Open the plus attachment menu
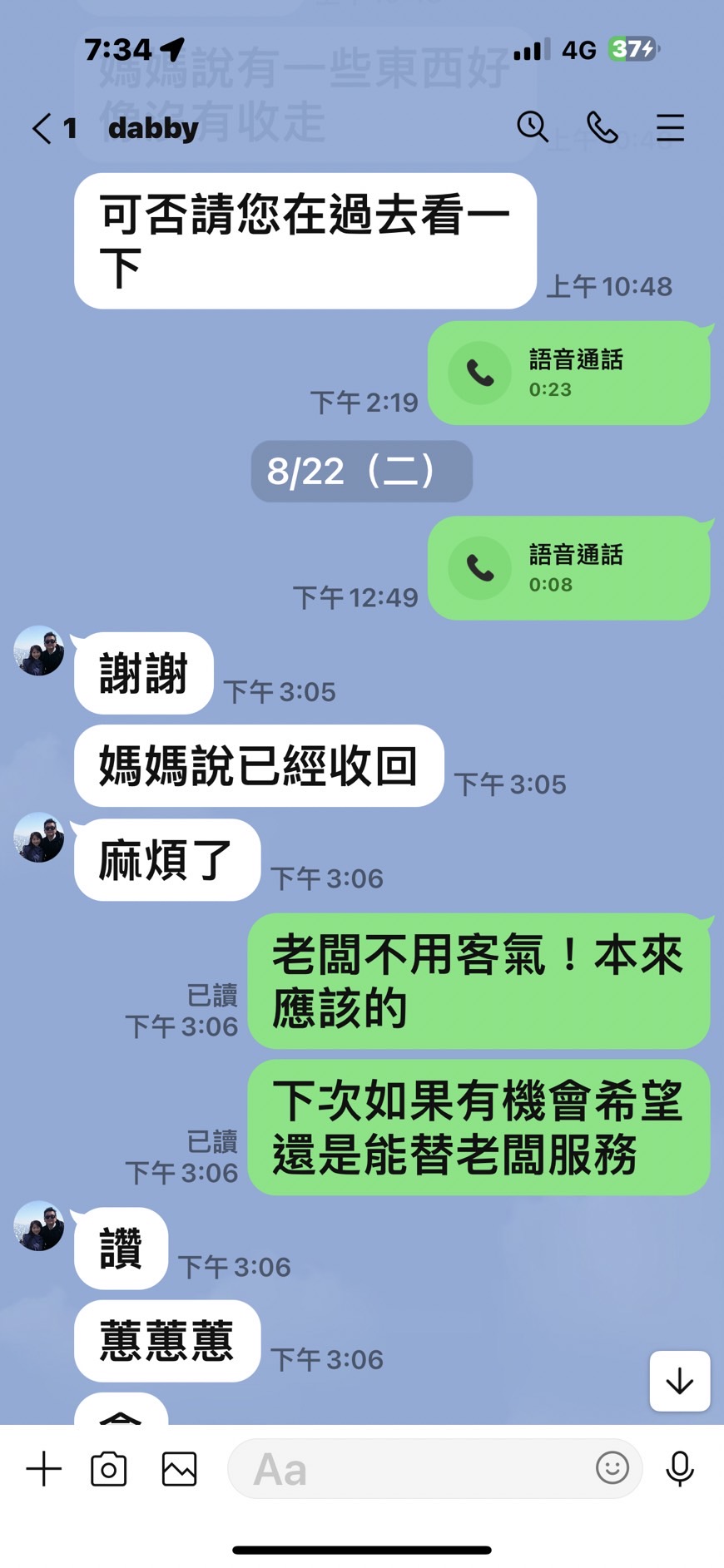Viewport: 724px width, 1568px height. pos(44,1469)
